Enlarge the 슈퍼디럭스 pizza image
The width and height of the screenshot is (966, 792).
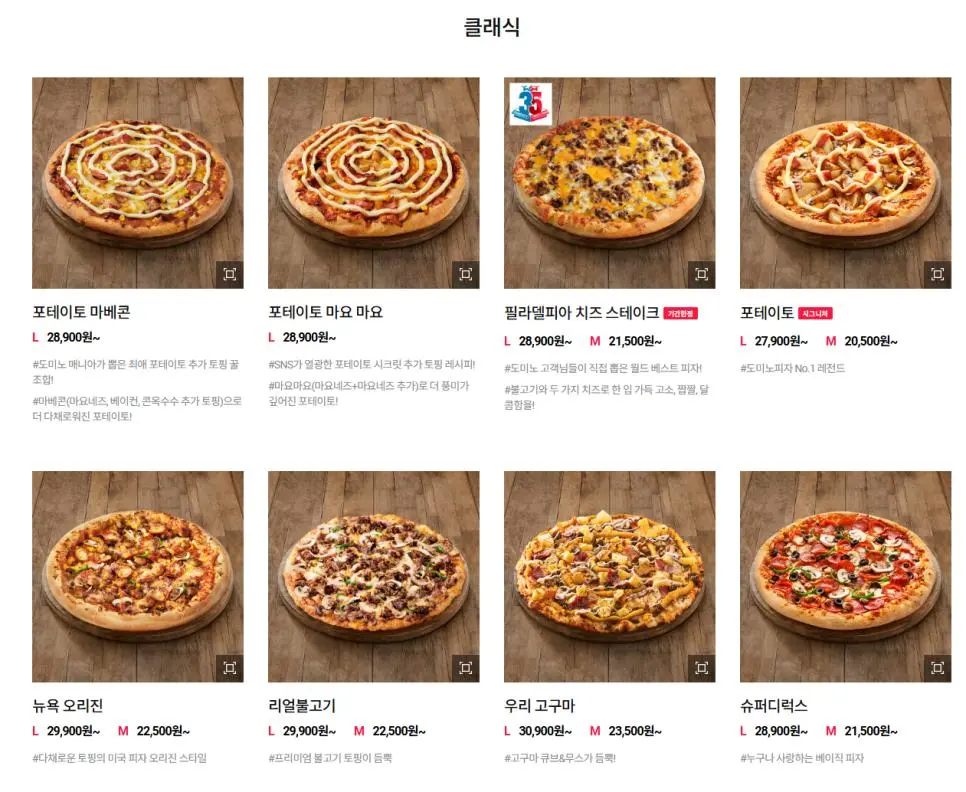(937, 668)
